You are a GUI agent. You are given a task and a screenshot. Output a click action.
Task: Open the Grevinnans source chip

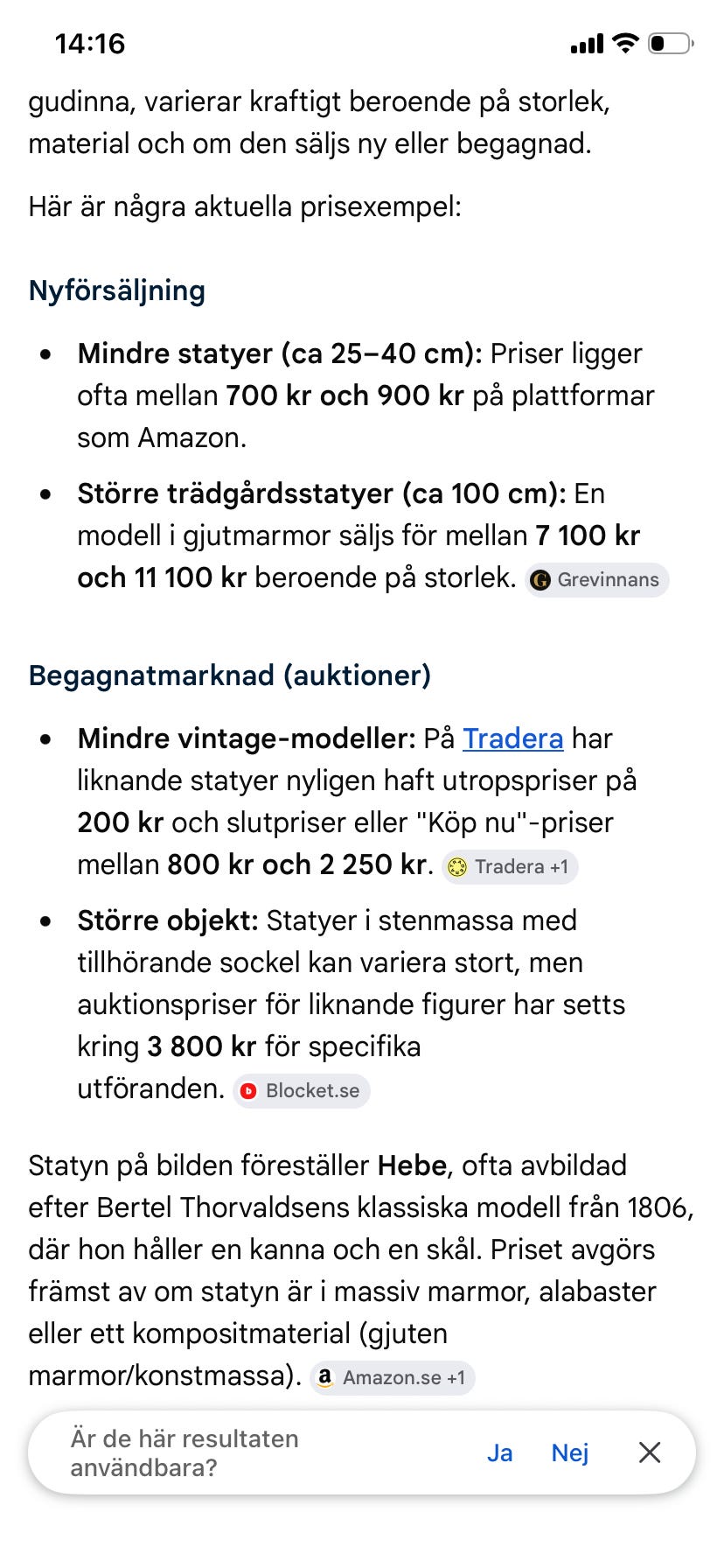pyautogui.click(x=596, y=579)
